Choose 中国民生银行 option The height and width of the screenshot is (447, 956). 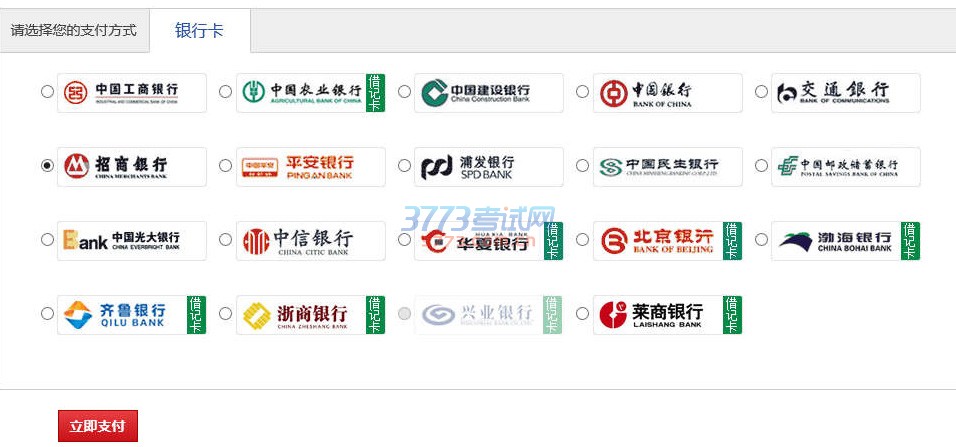click(583, 166)
